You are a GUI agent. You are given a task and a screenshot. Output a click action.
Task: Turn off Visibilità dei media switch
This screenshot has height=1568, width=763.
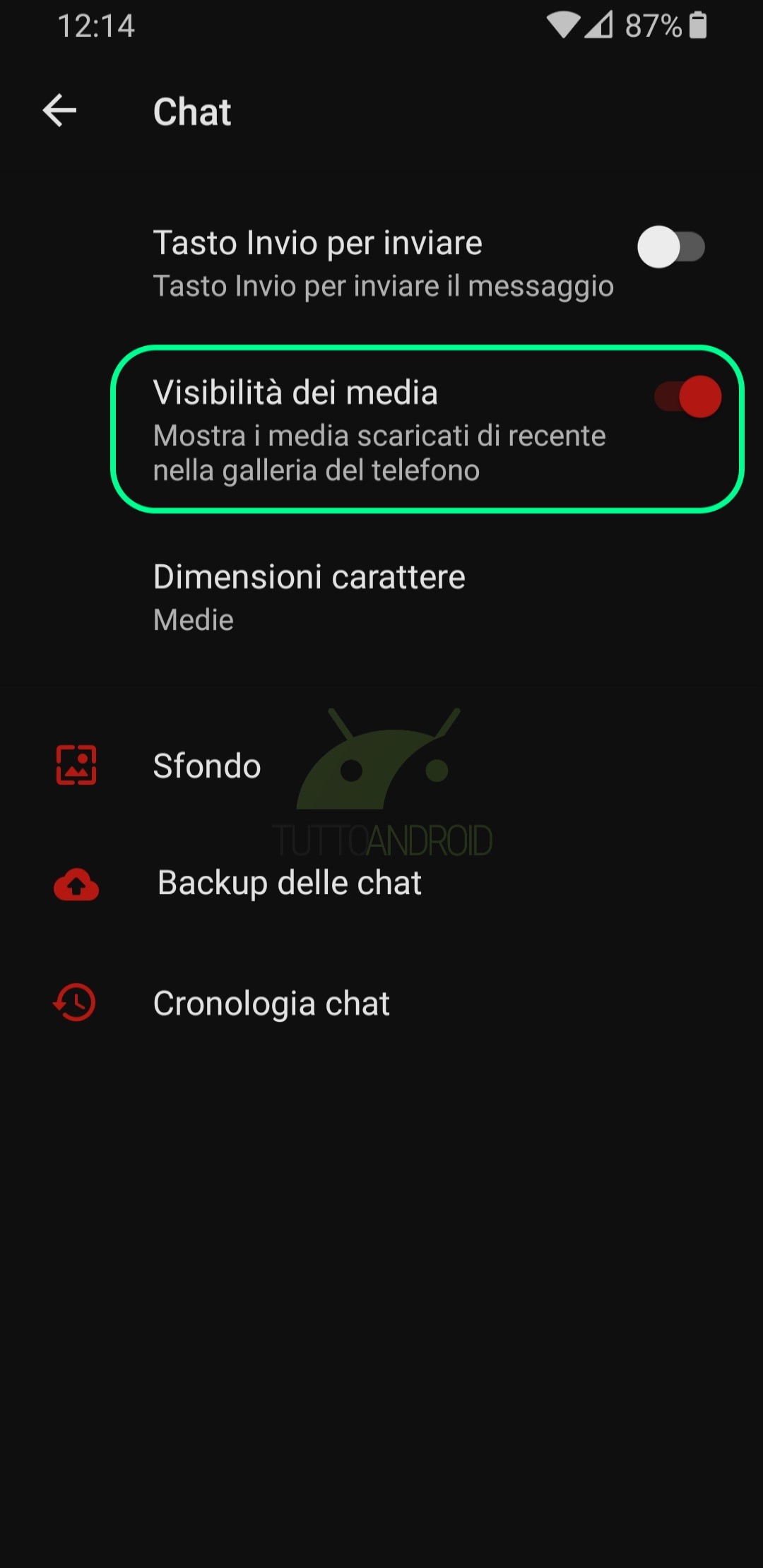click(x=688, y=396)
